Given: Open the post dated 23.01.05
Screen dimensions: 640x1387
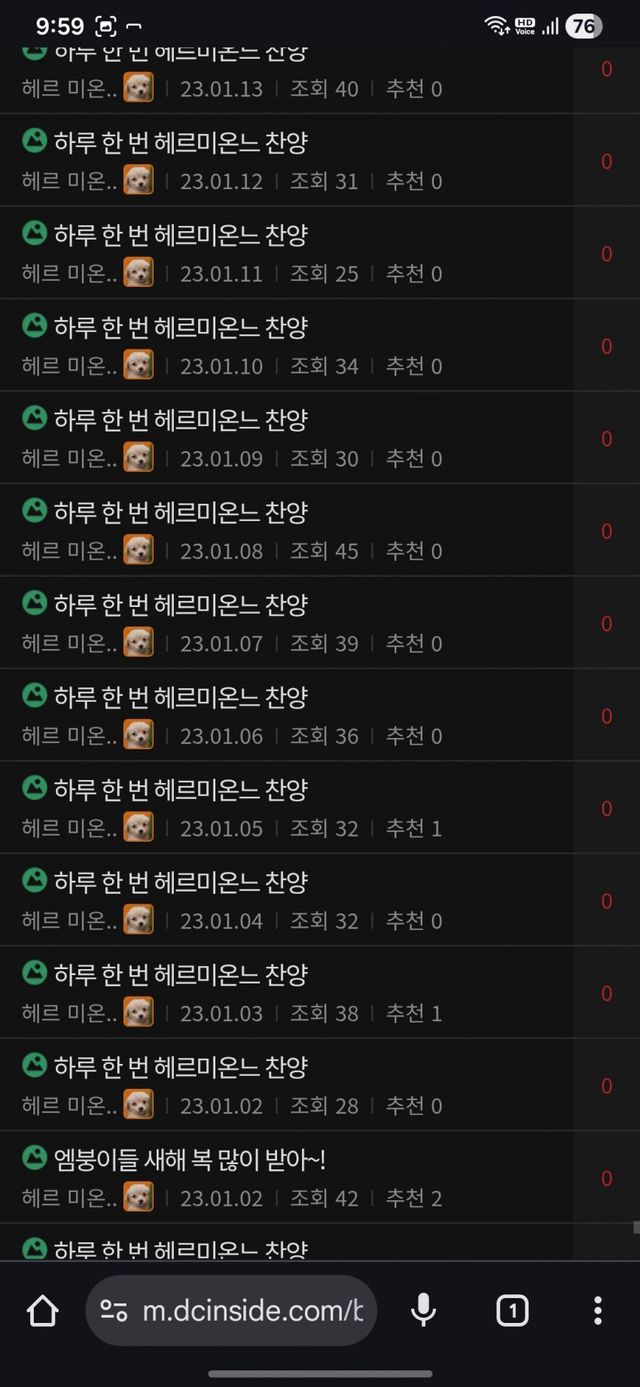Looking at the screenshot, I should point(286,808).
